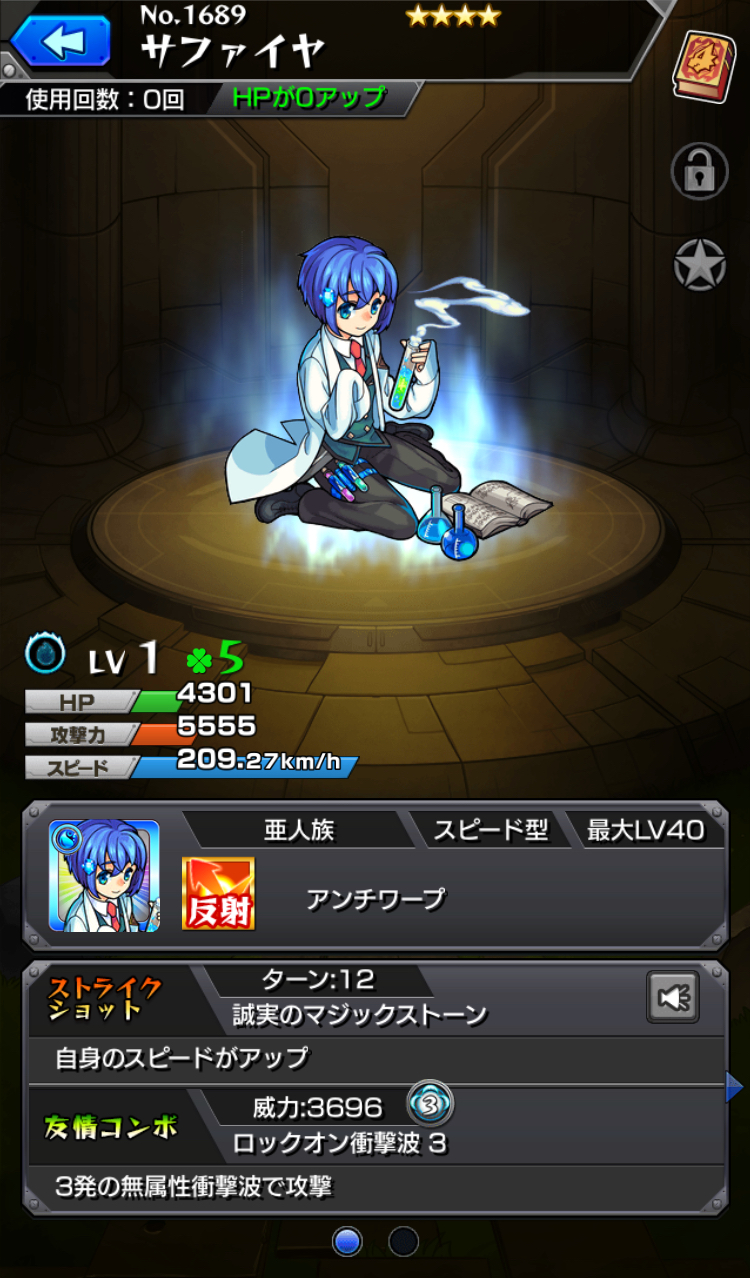Toggle the padlock lock icon
The height and width of the screenshot is (1278, 750).
pyautogui.click(x=699, y=170)
